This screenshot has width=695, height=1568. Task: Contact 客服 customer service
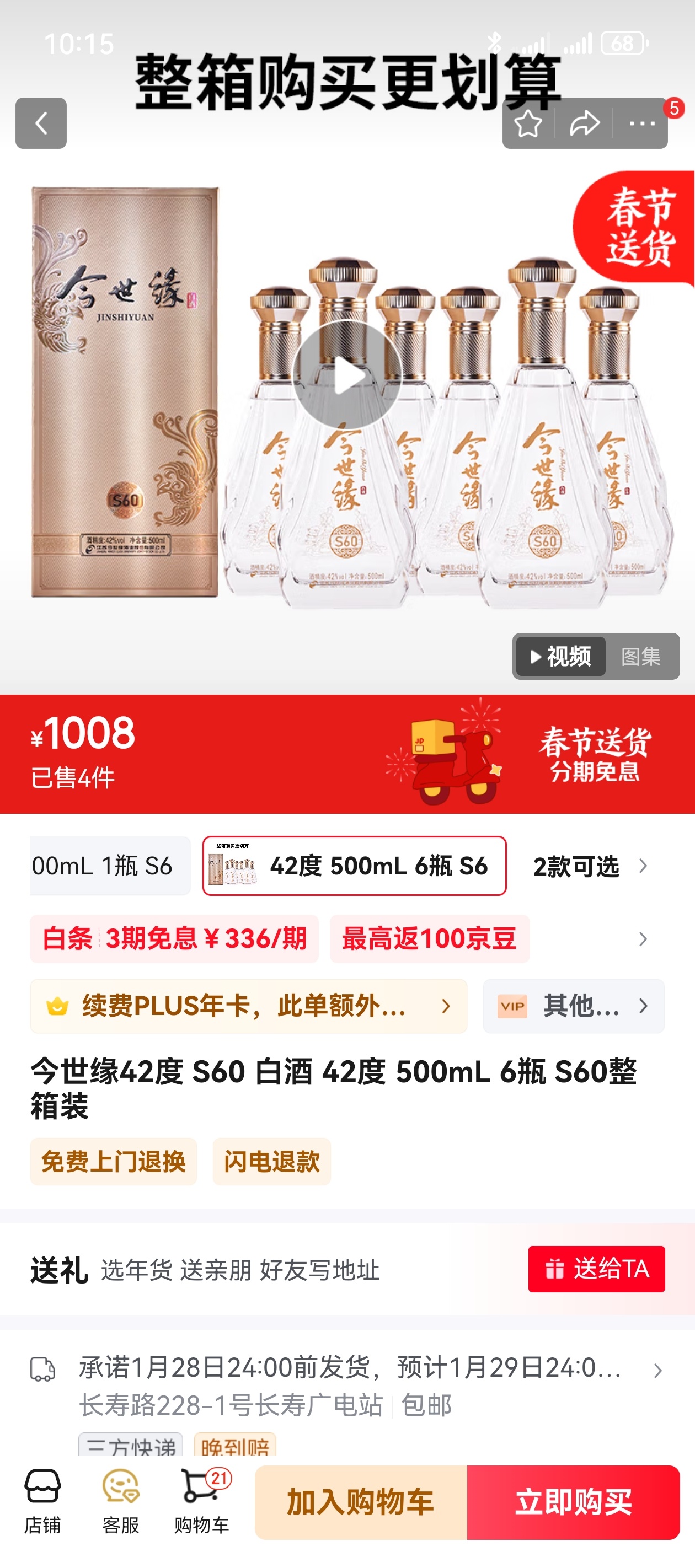(x=121, y=1502)
